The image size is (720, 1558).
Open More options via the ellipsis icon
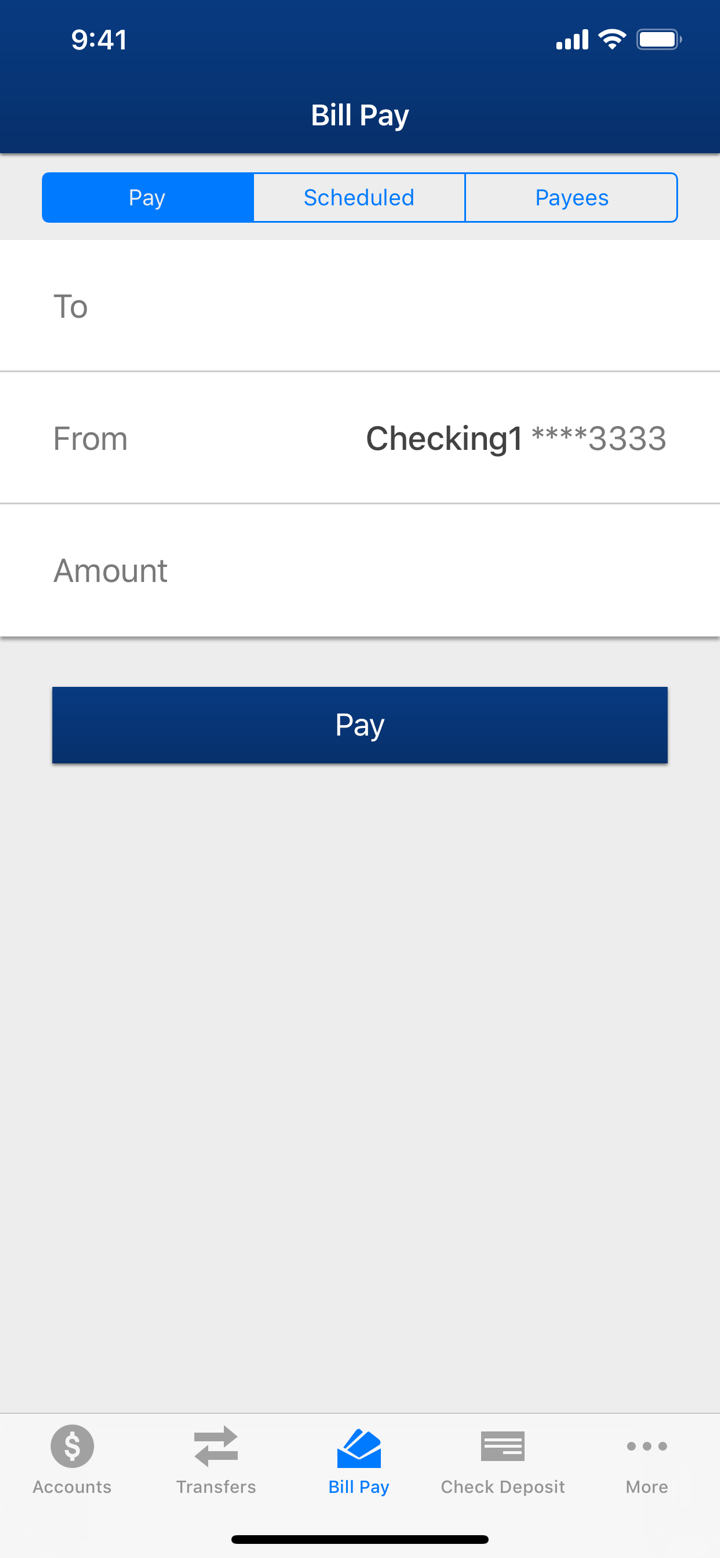pos(647,1446)
